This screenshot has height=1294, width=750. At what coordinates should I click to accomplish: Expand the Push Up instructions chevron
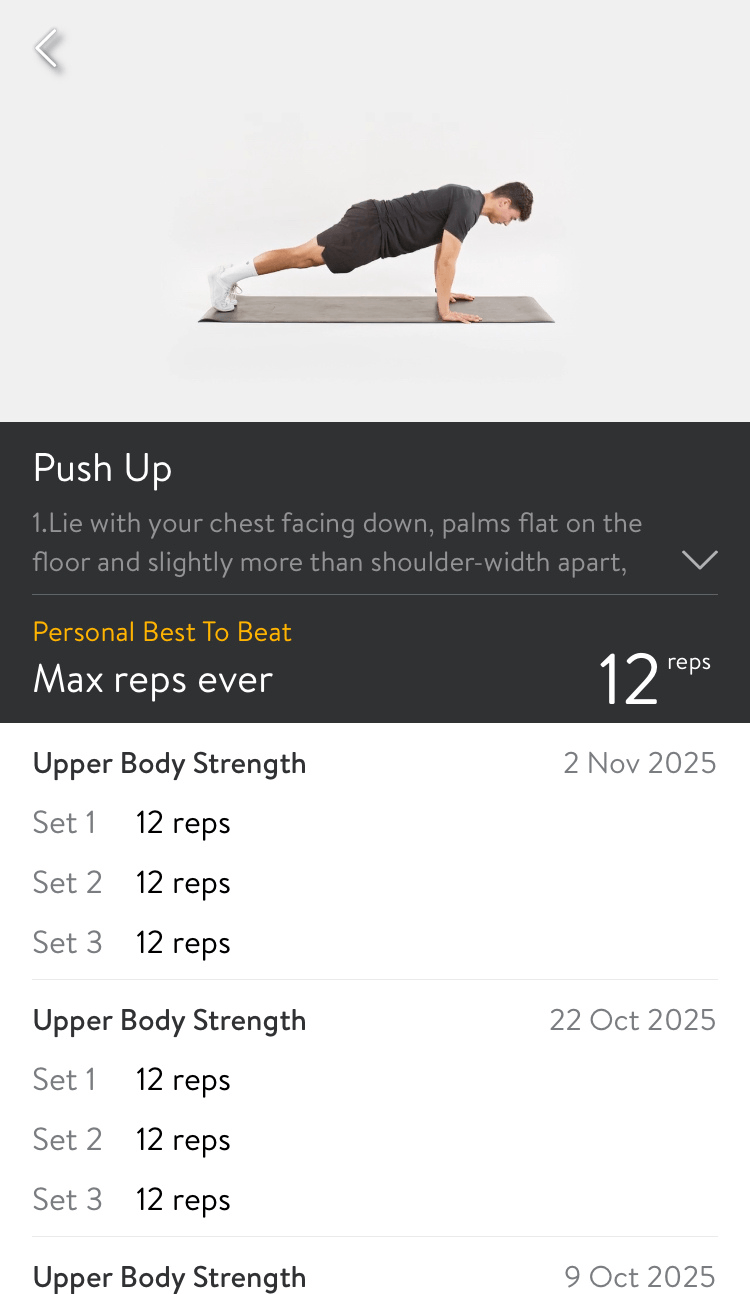click(x=699, y=559)
